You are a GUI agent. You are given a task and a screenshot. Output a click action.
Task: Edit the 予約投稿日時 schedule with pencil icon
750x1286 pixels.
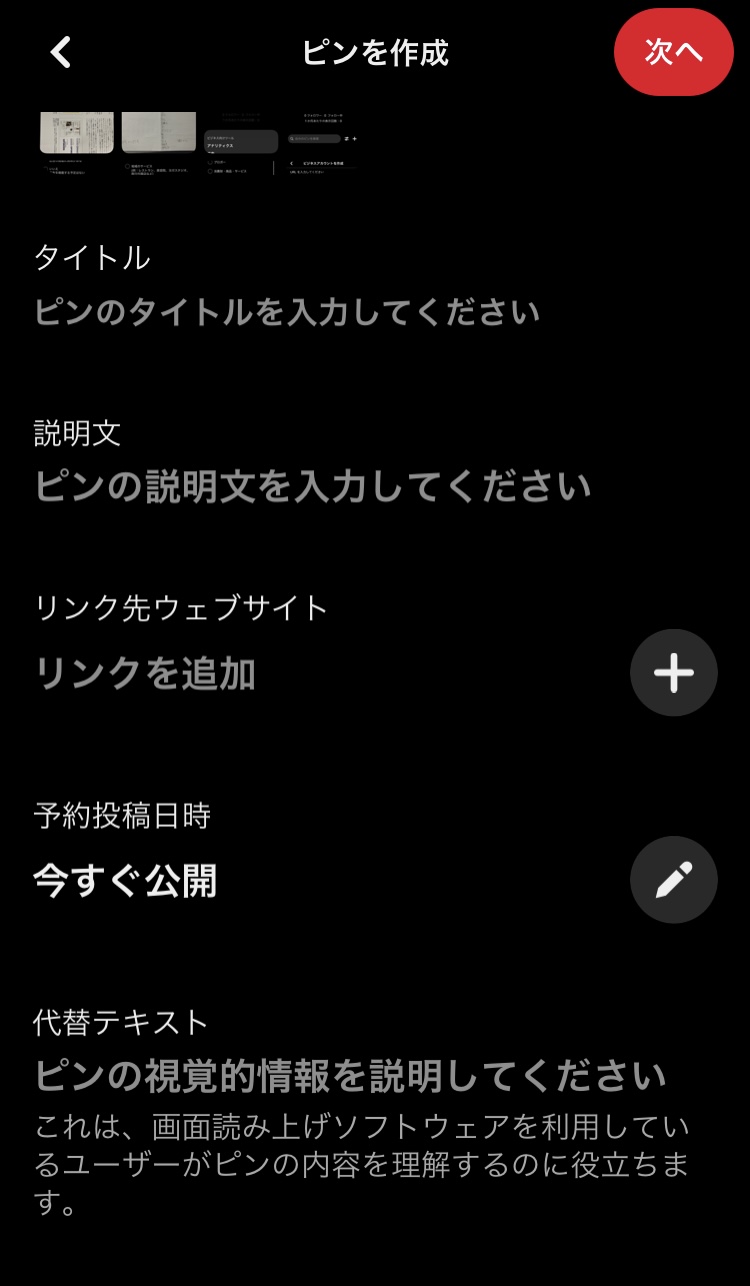point(673,880)
